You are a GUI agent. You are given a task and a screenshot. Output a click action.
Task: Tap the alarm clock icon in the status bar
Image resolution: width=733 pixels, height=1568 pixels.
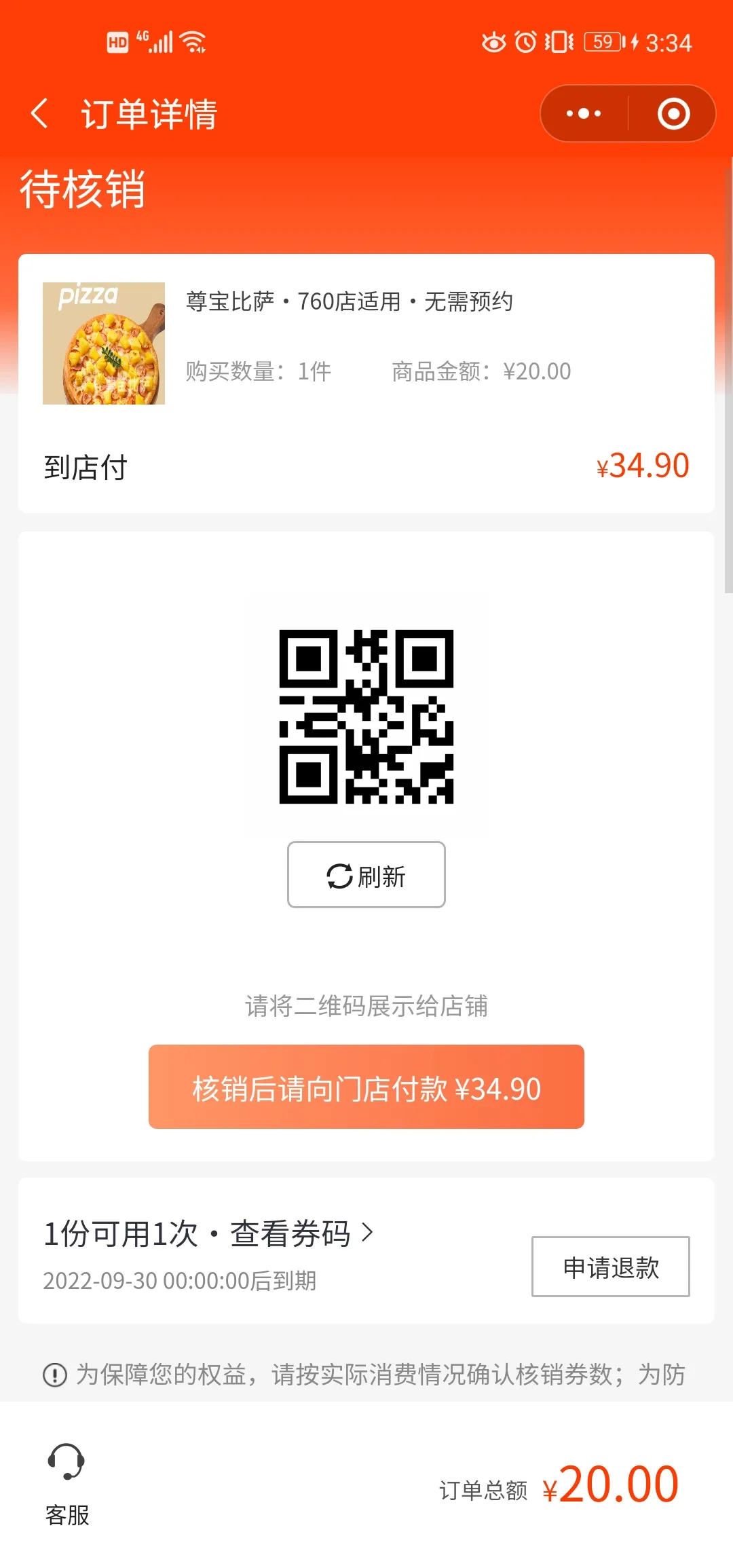(x=527, y=42)
